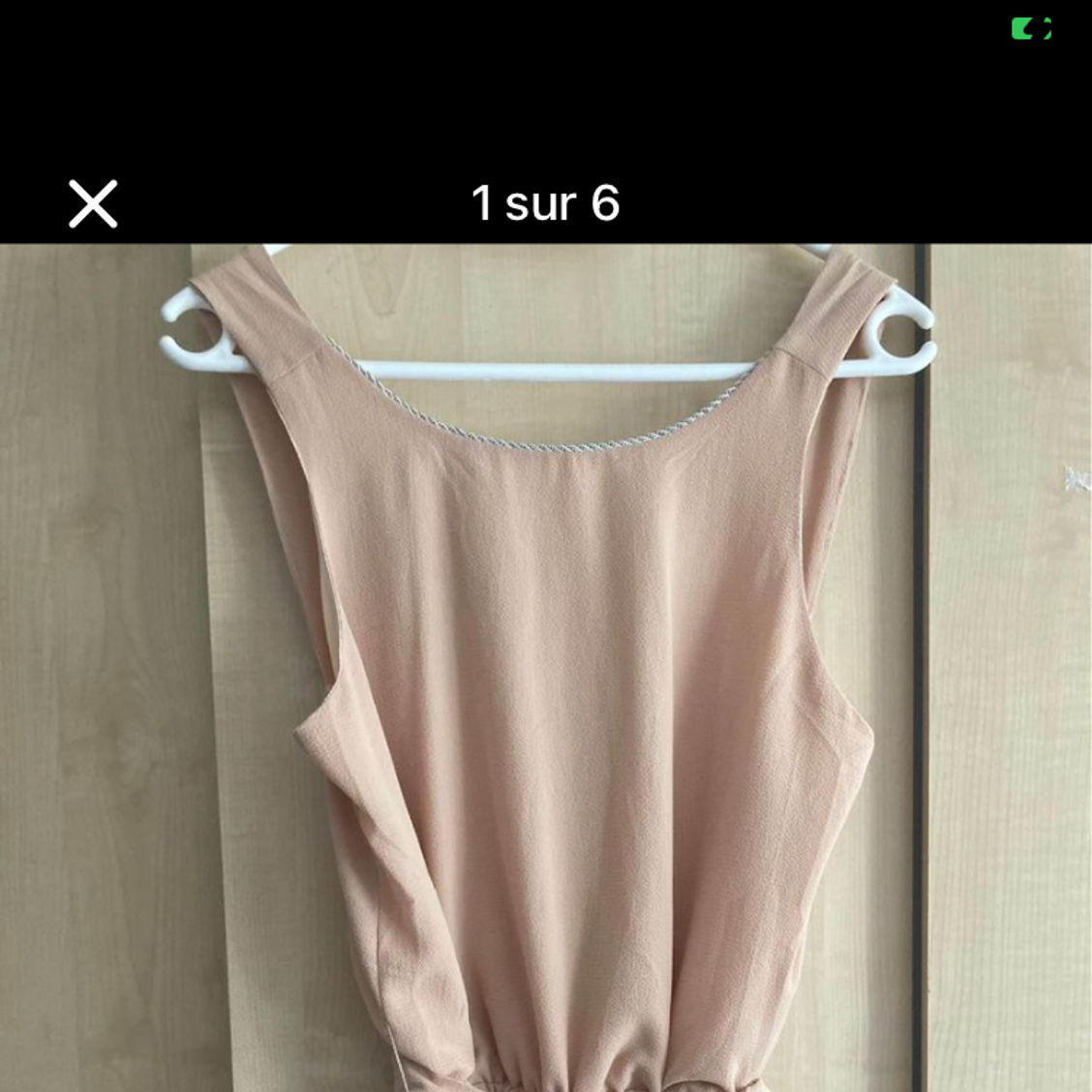Viewport: 1092px width, 1092px height.
Task: Close the photo viewer
Action: click(x=93, y=203)
